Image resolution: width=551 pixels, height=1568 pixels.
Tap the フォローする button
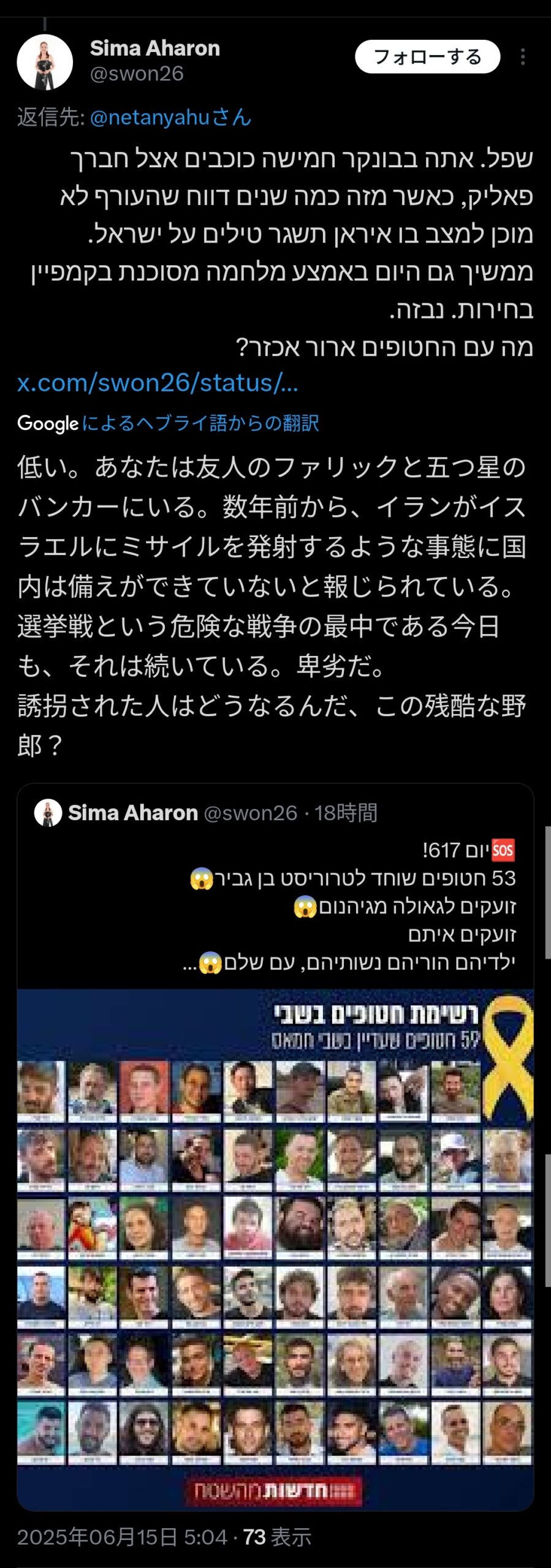(x=427, y=57)
